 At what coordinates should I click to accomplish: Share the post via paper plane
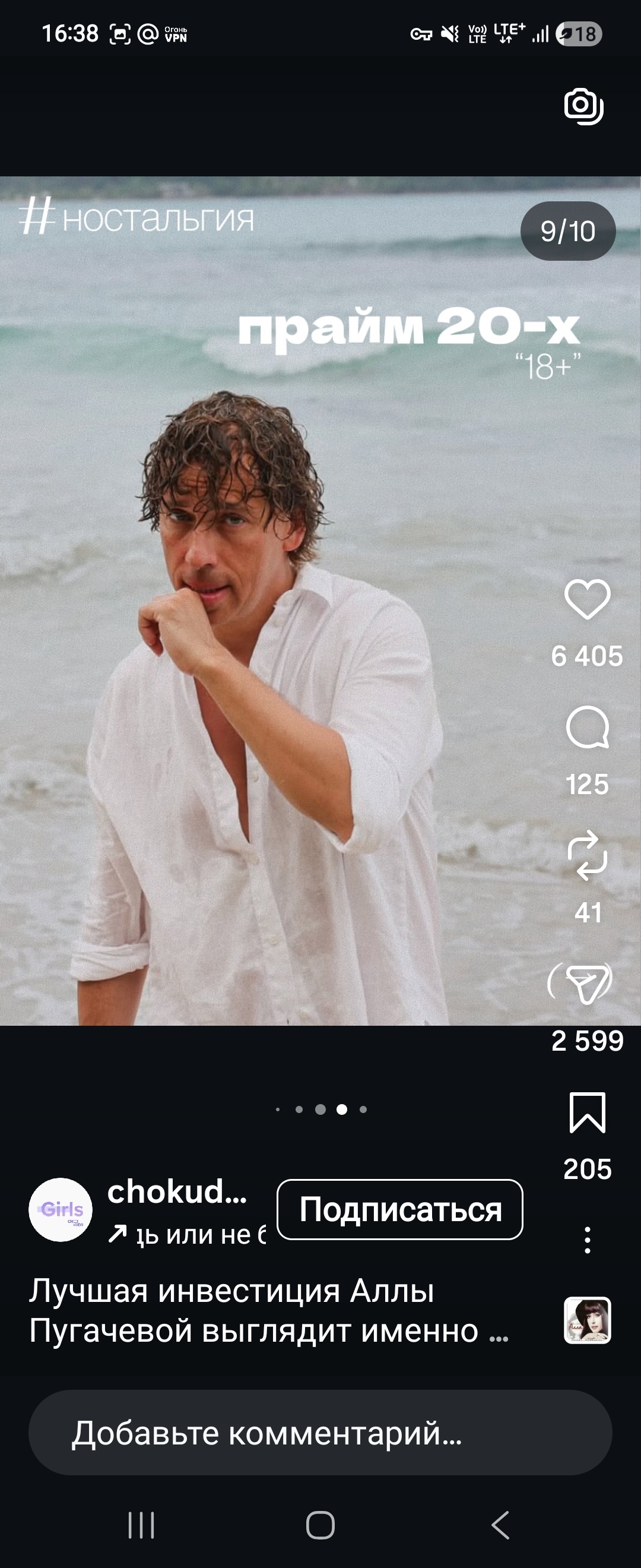coord(587,984)
